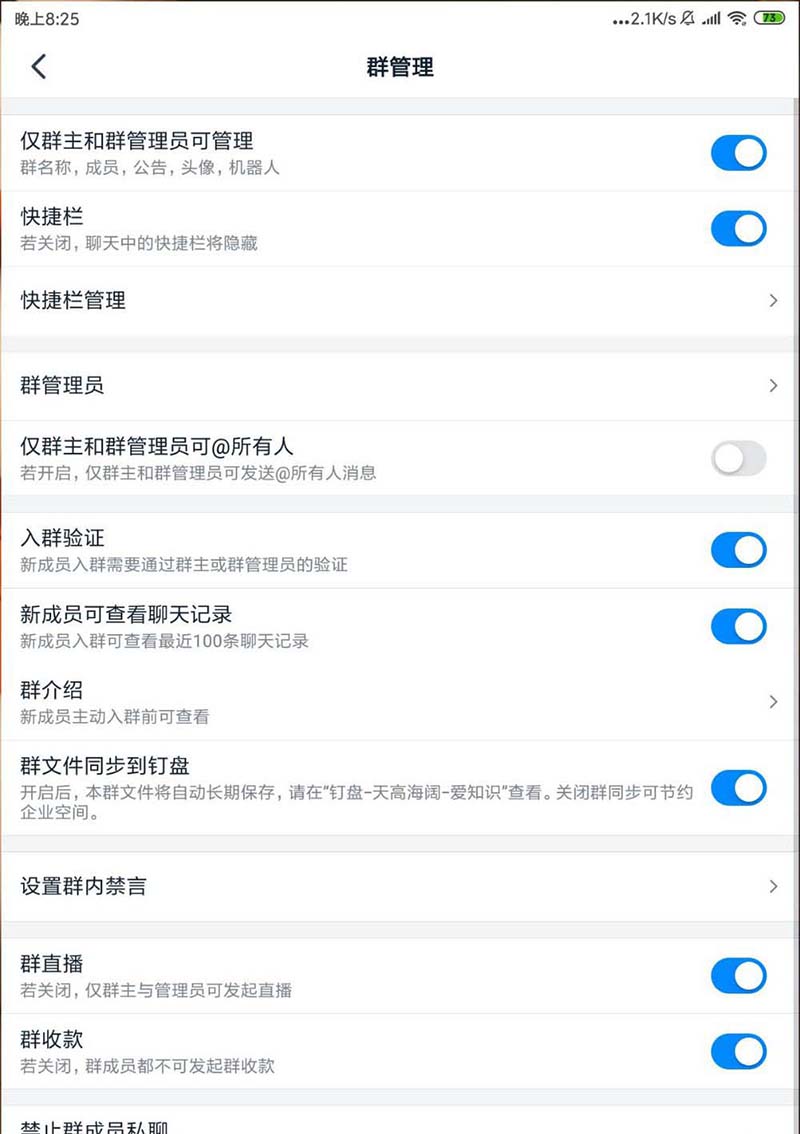Screen dimensions: 800x1134
Task: Toggle 仅群主和群管理员可管理 switch
Action: point(738,153)
